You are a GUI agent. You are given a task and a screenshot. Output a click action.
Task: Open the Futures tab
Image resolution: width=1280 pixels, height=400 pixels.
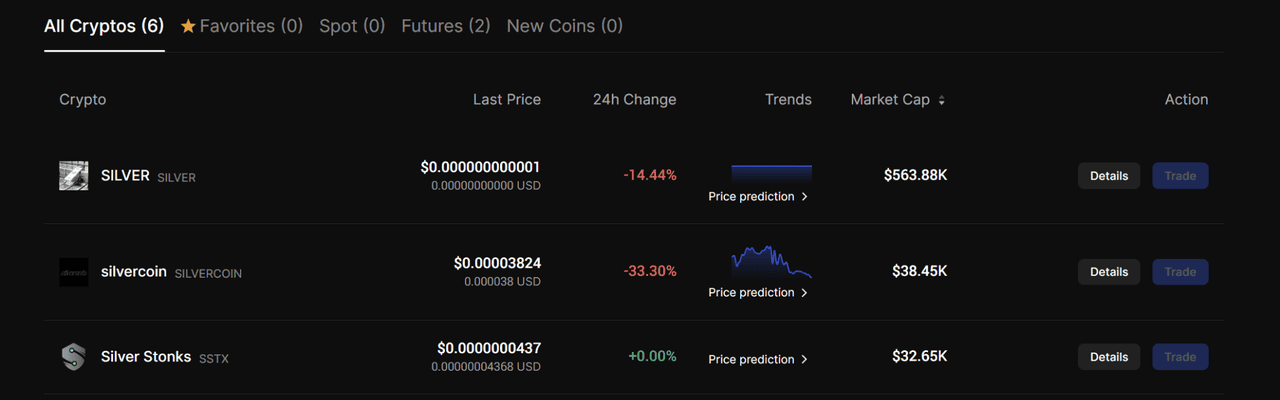(x=445, y=26)
